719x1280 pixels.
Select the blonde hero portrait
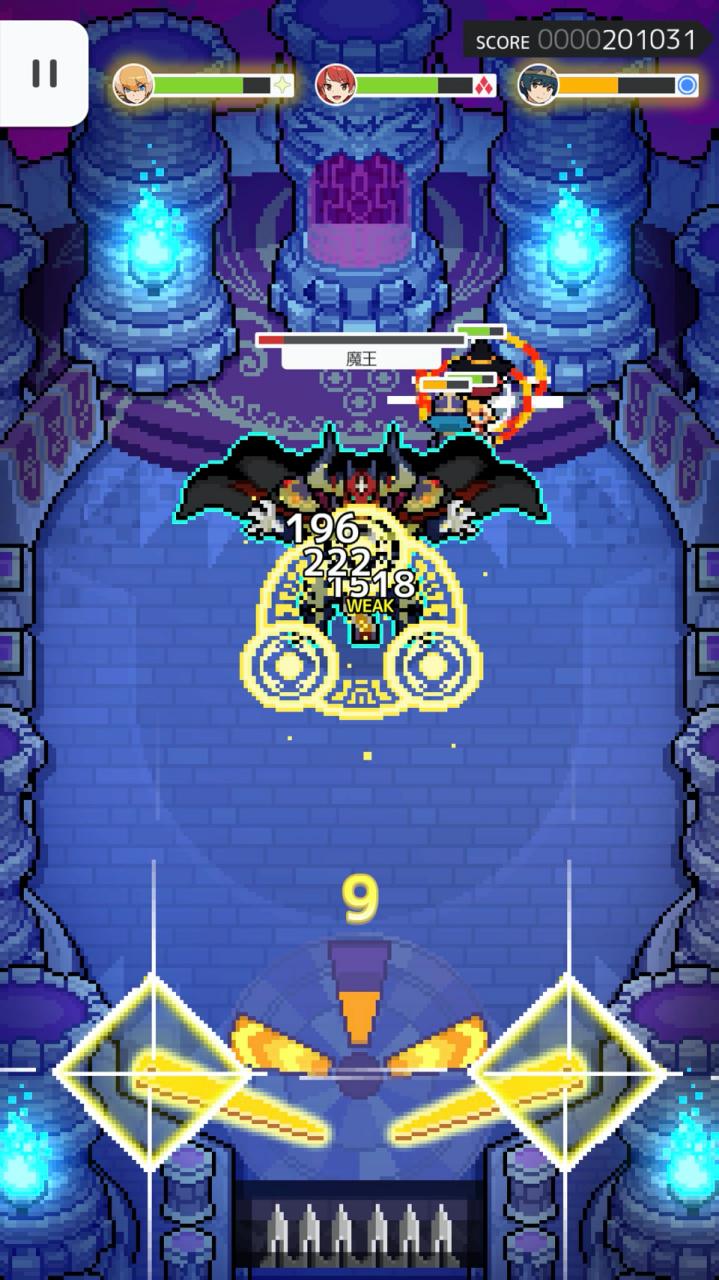coord(132,85)
